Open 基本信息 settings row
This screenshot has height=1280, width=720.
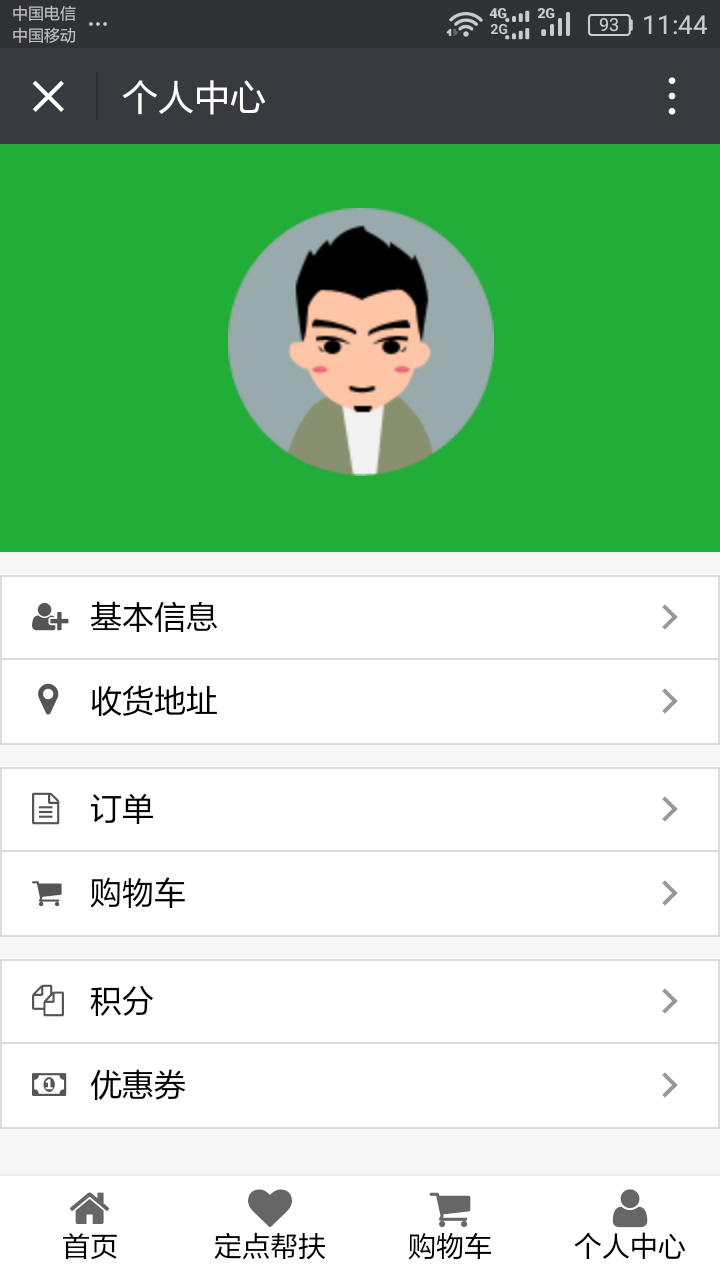click(x=360, y=617)
